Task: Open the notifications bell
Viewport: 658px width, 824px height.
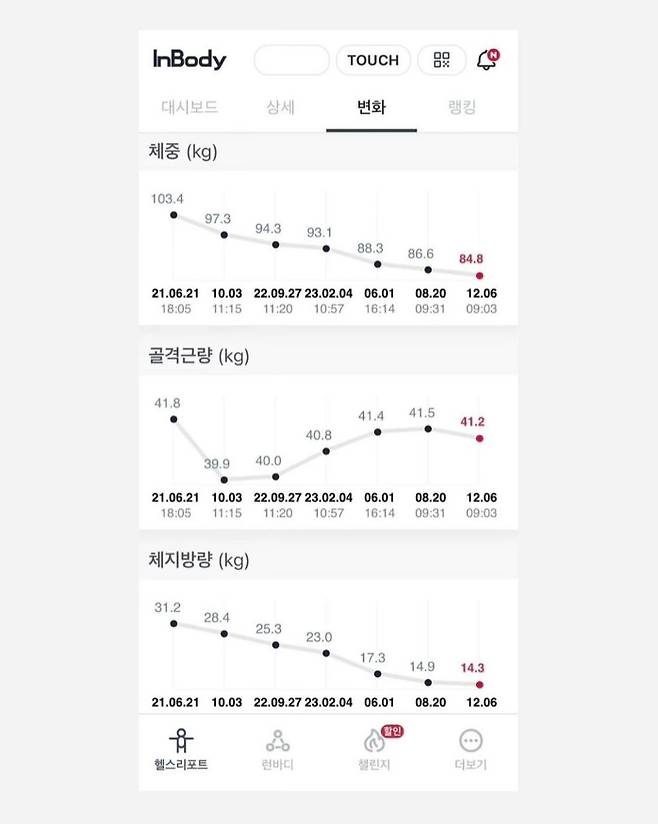Action: (487, 60)
